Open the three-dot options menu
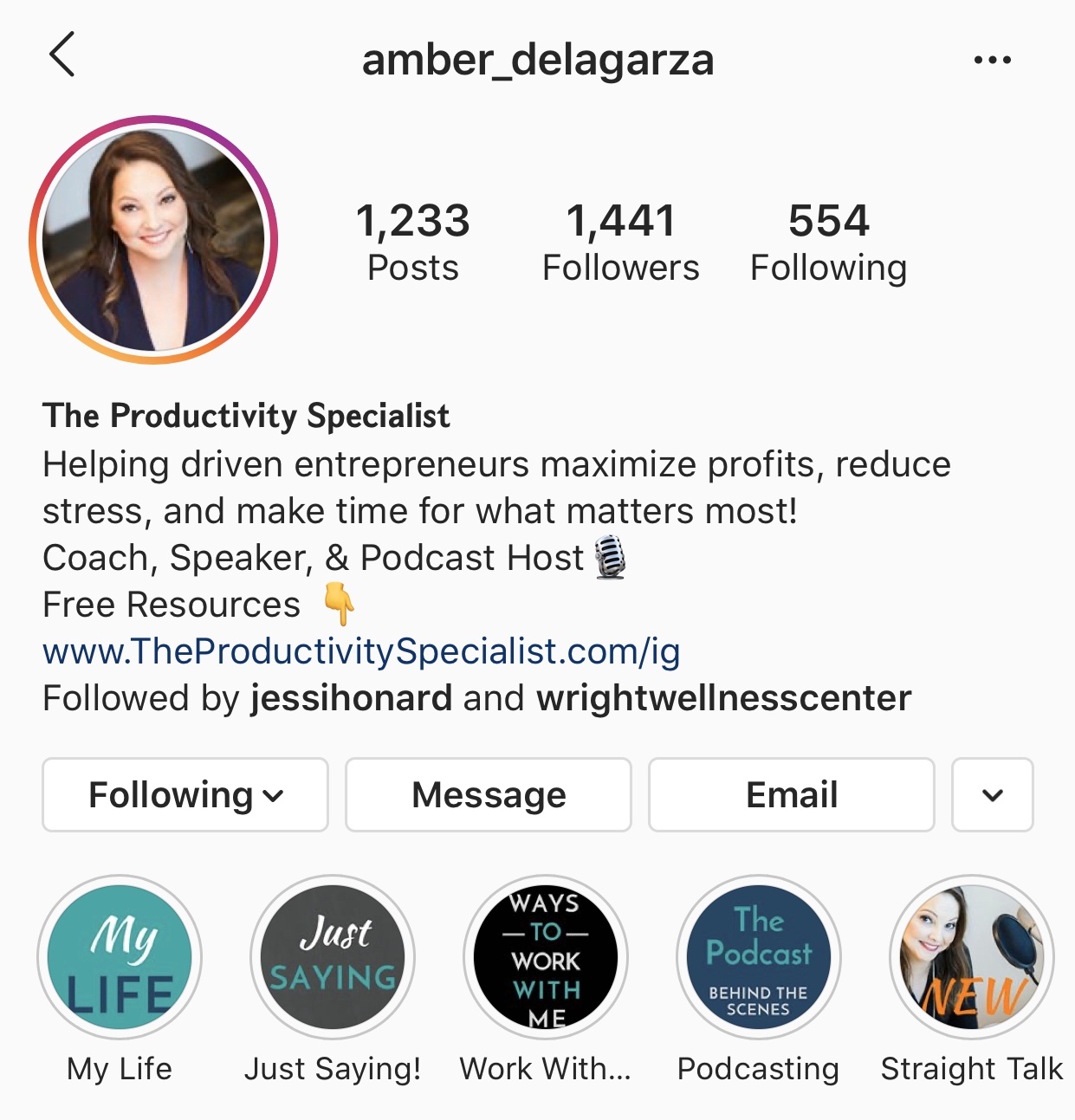1075x1120 pixels. pos(992,60)
